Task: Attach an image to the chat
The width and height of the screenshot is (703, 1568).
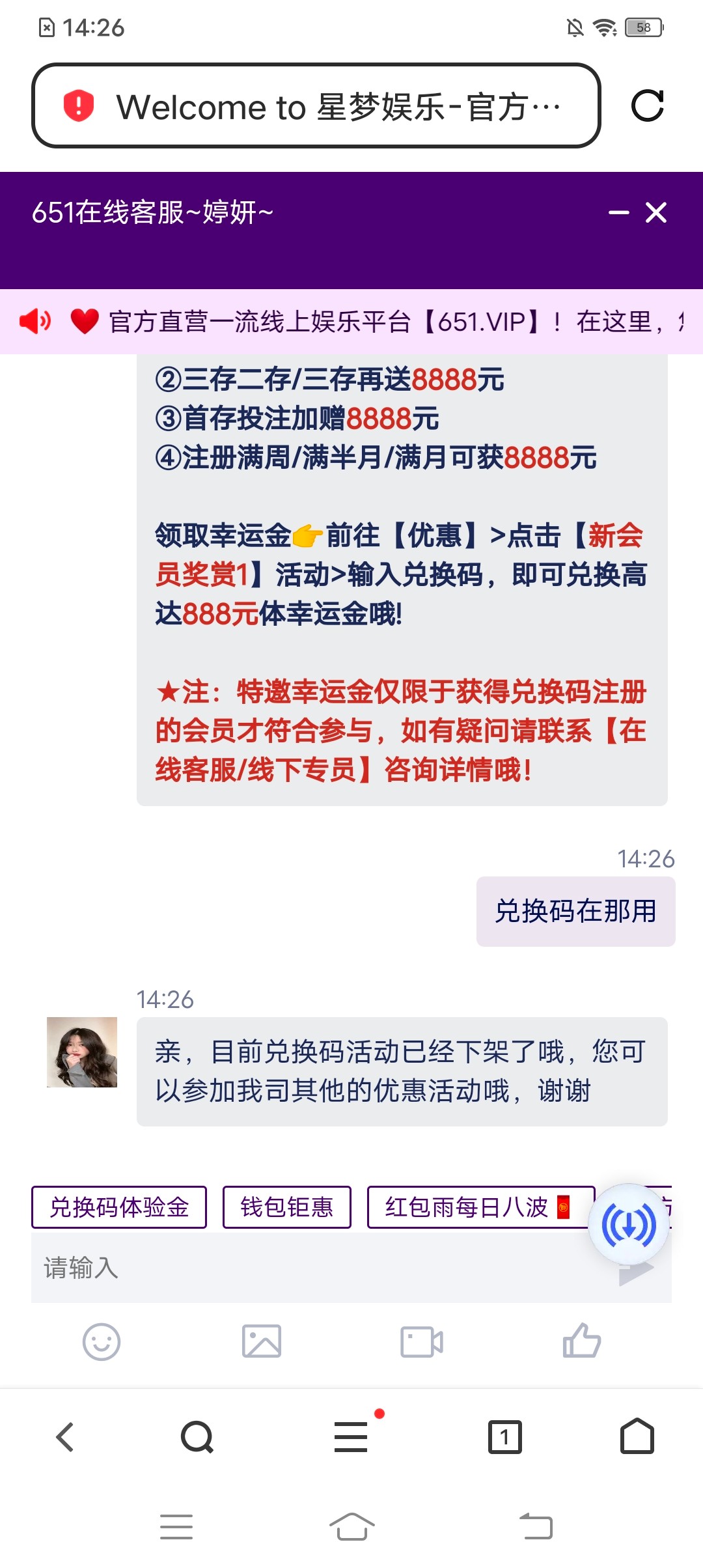Action: coord(262,1342)
